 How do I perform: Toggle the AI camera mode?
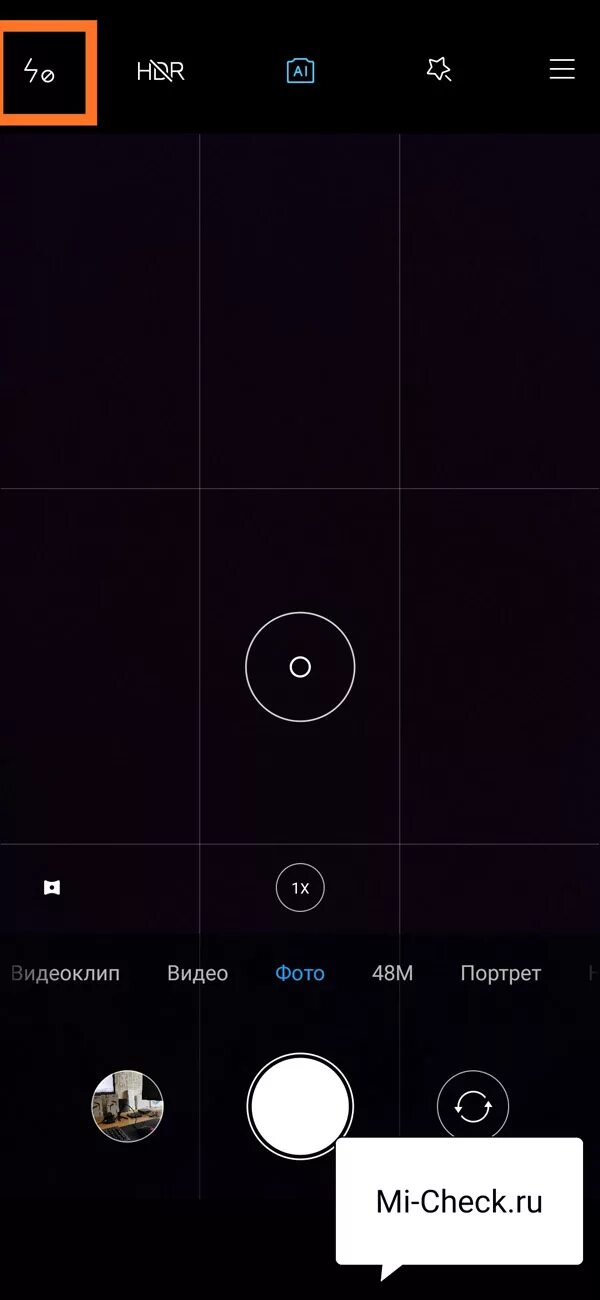tap(300, 70)
